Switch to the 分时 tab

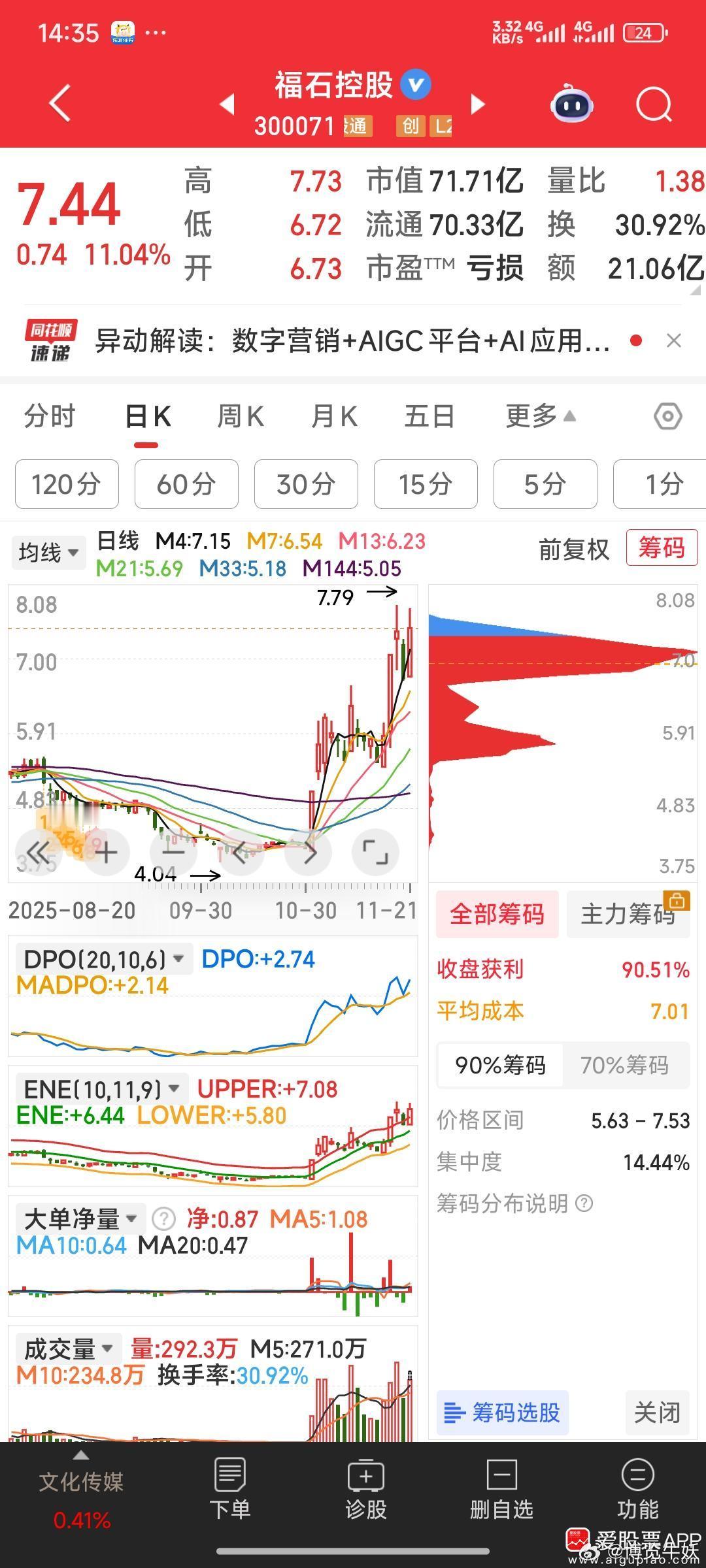click(49, 416)
